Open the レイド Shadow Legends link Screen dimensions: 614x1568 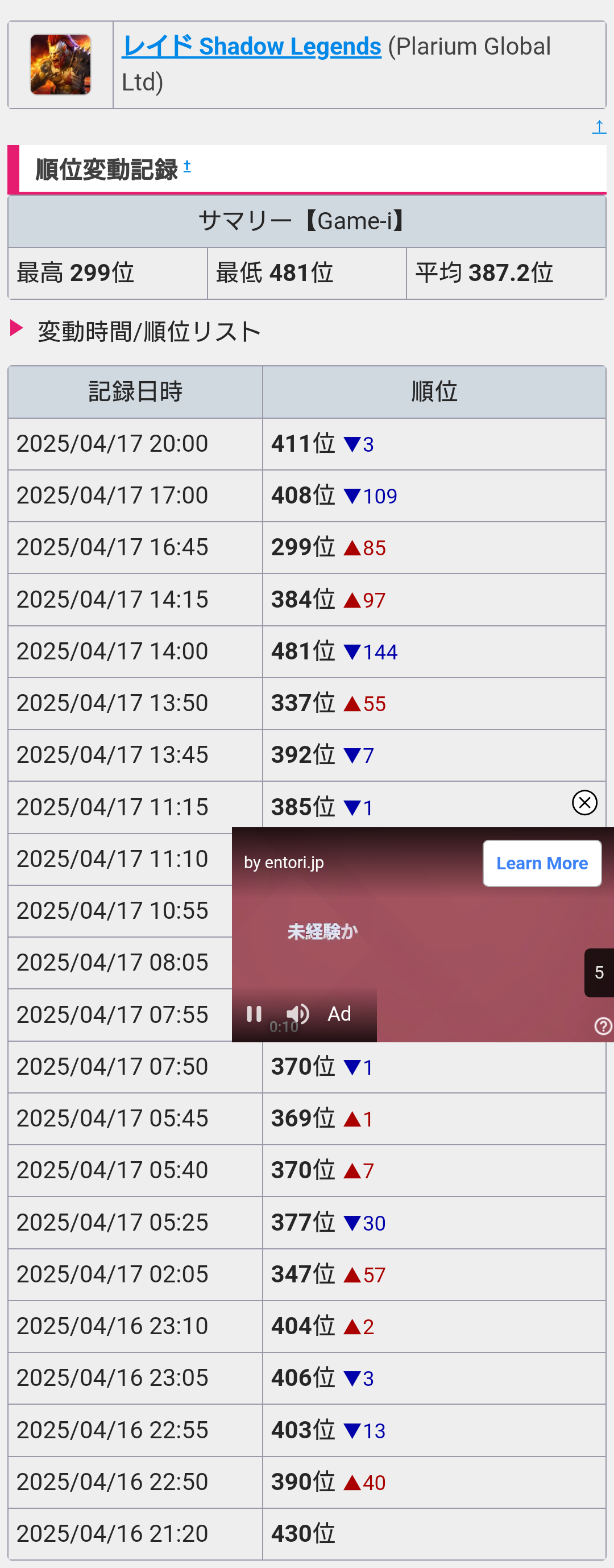click(x=251, y=46)
